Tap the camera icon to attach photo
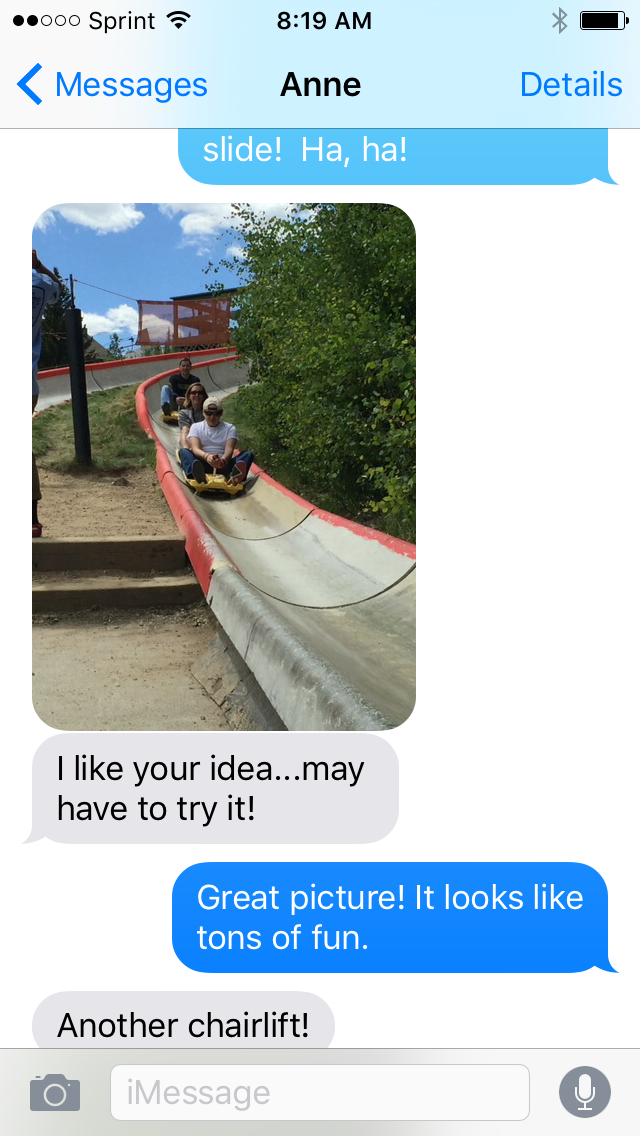Viewport: 640px width, 1136px height. pos(55,1092)
